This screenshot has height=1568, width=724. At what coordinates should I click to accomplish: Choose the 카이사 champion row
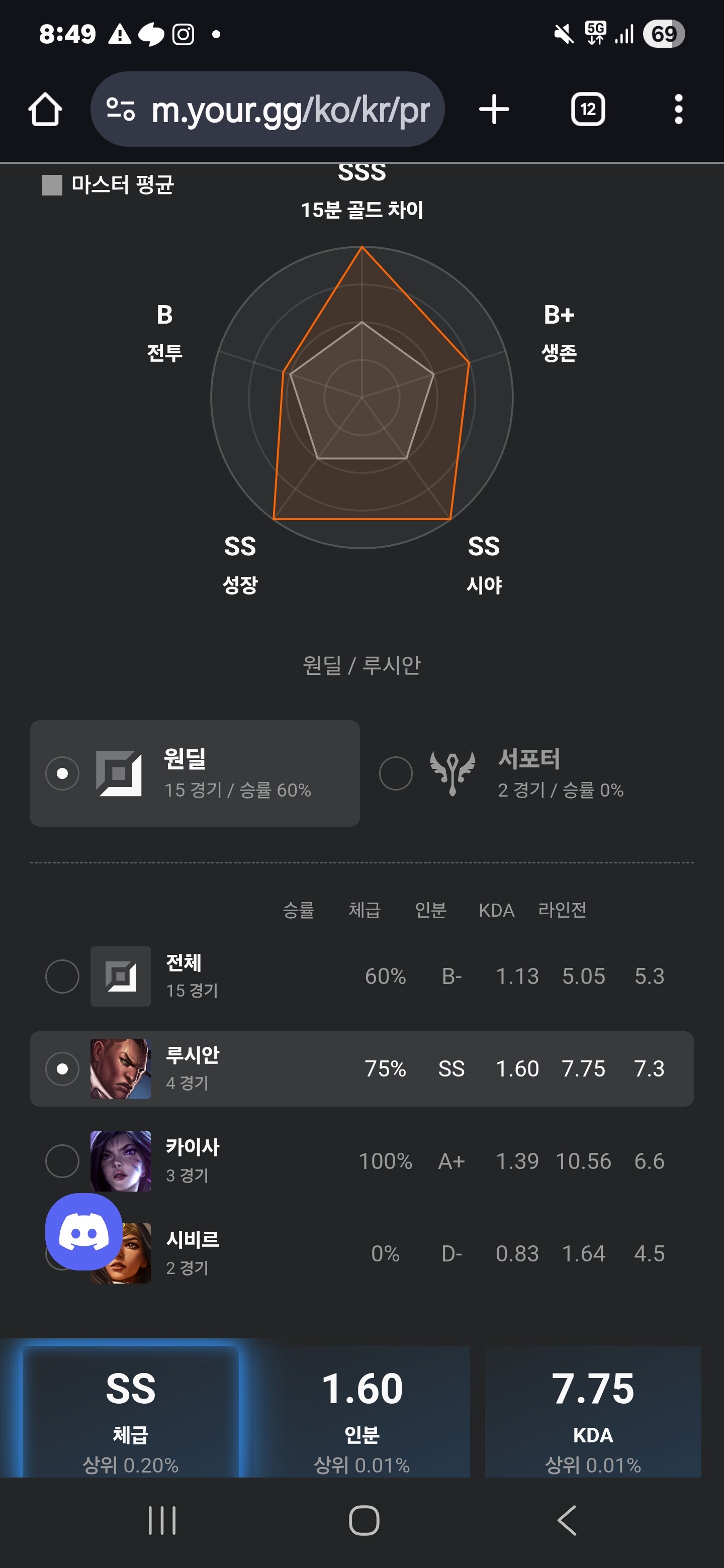[x=361, y=1161]
